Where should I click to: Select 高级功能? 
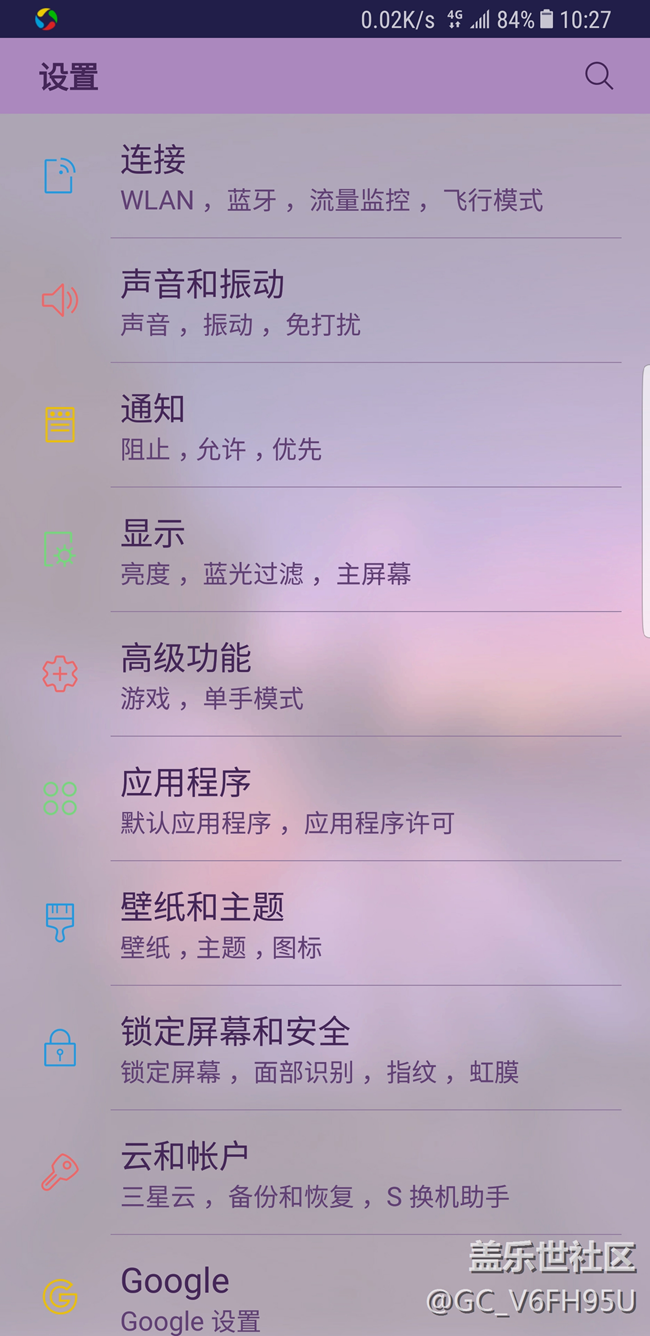(330, 675)
